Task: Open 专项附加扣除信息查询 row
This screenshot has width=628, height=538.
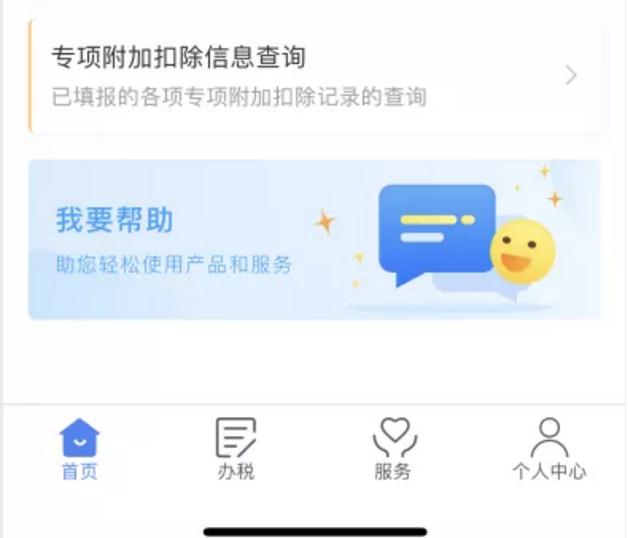Action: point(314,76)
